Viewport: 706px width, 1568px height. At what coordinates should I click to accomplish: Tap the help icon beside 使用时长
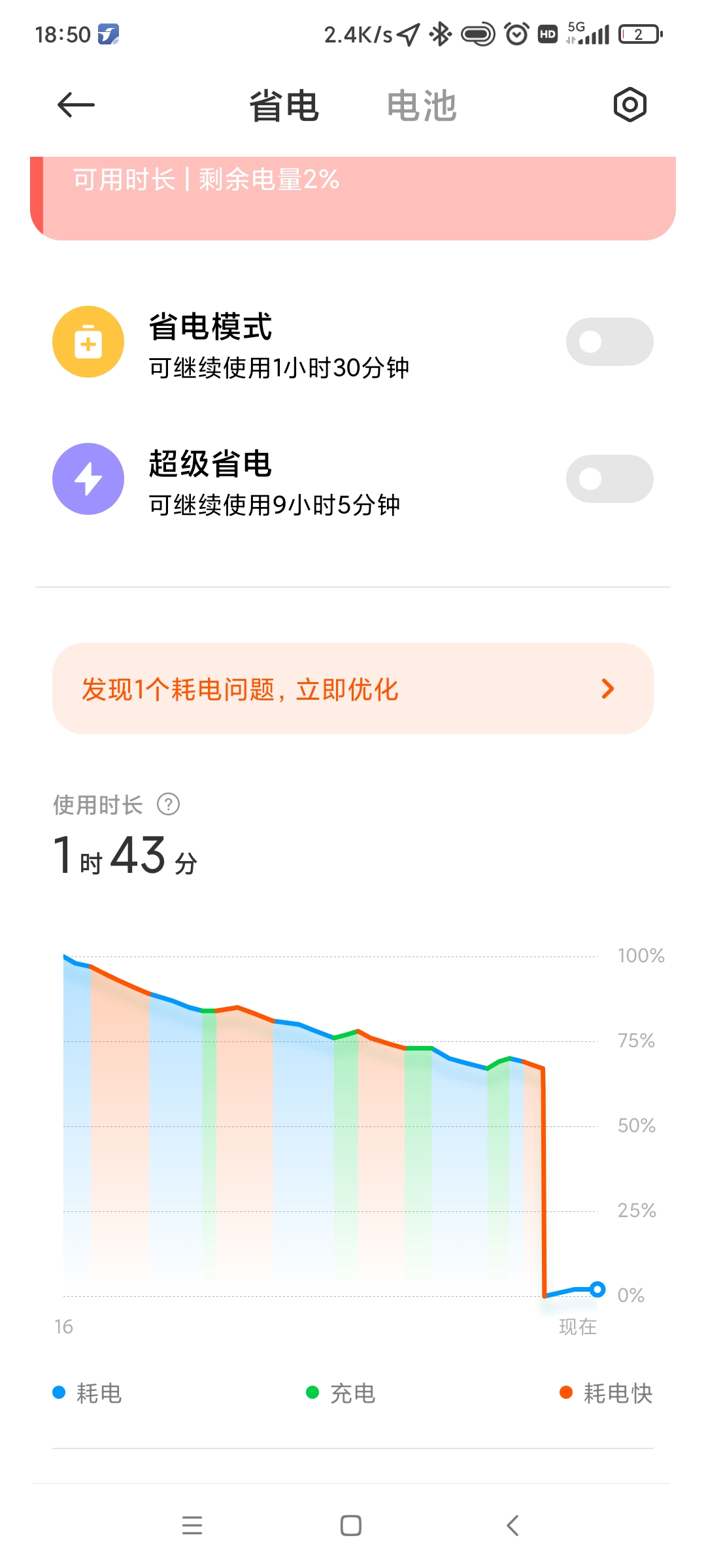[169, 804]
